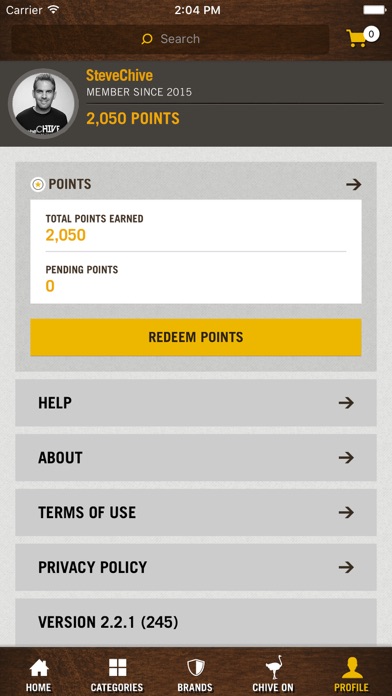Open the shopping cart icon

[x=361, y=37]
